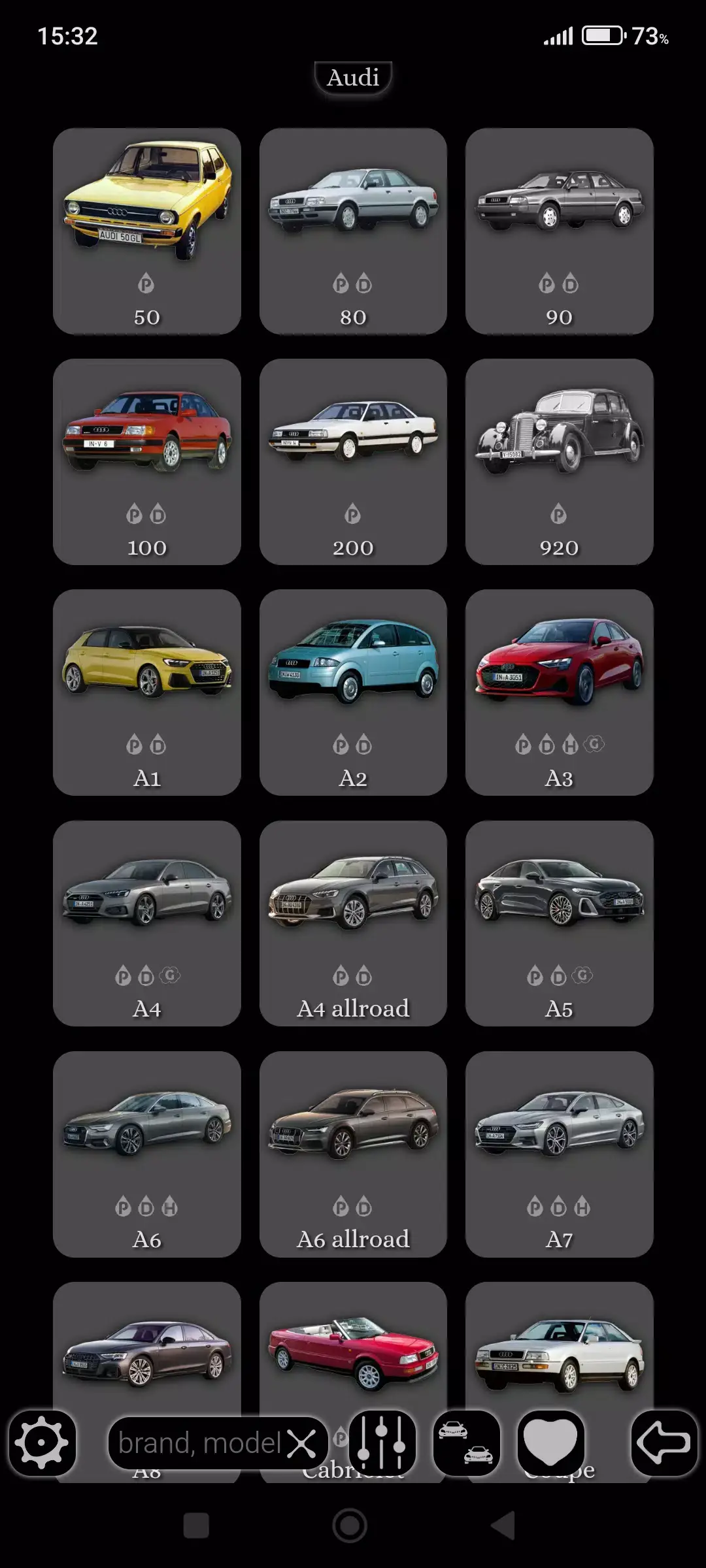Open favorites with the heart icon
Viewport: 706px width, 1568px height.
coord(551,1443)
